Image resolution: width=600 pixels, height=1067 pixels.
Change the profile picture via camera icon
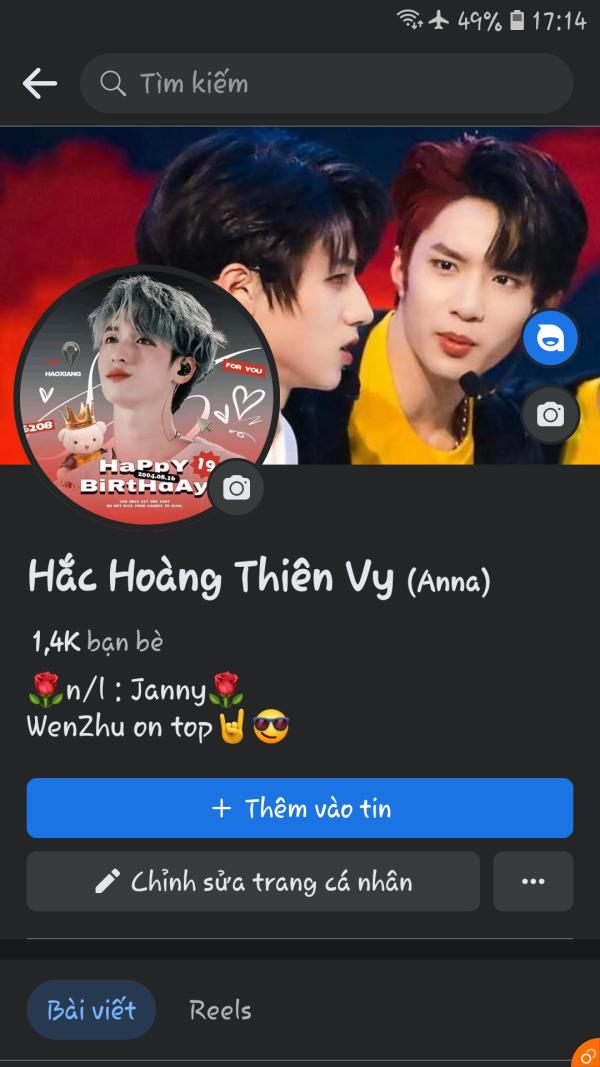[237, 488]
